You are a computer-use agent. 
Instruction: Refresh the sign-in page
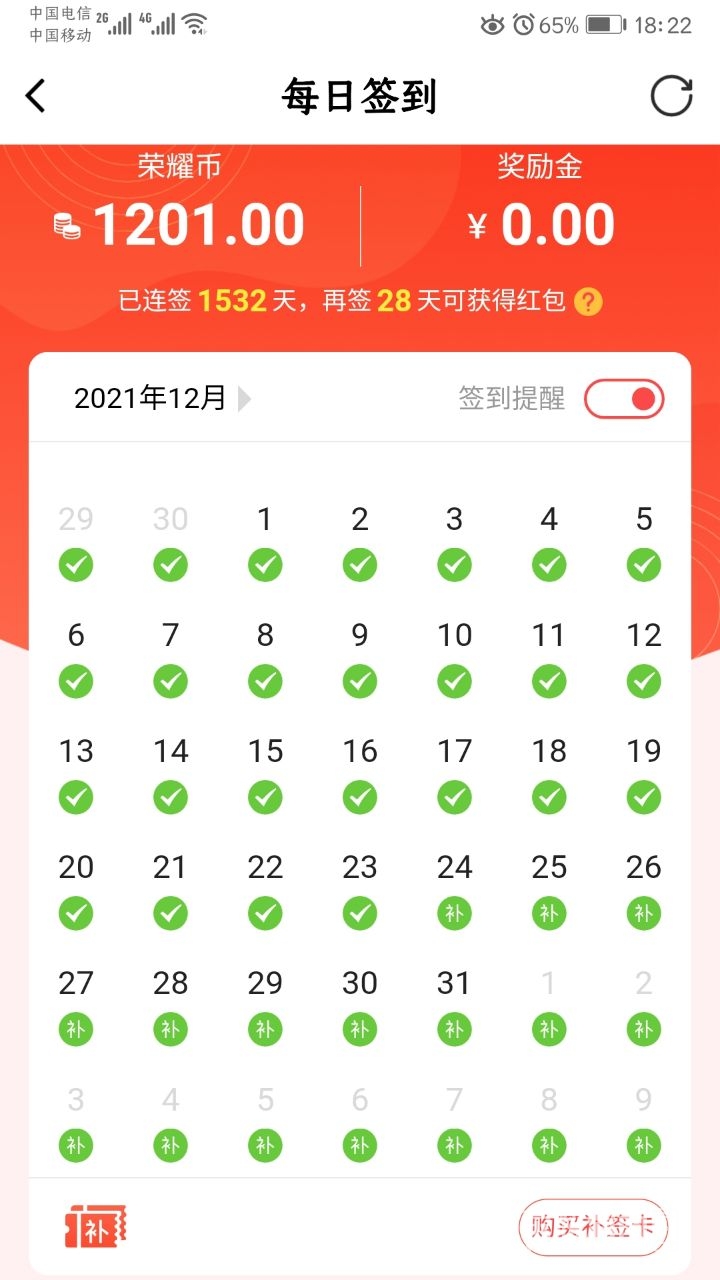coord(671,97)
